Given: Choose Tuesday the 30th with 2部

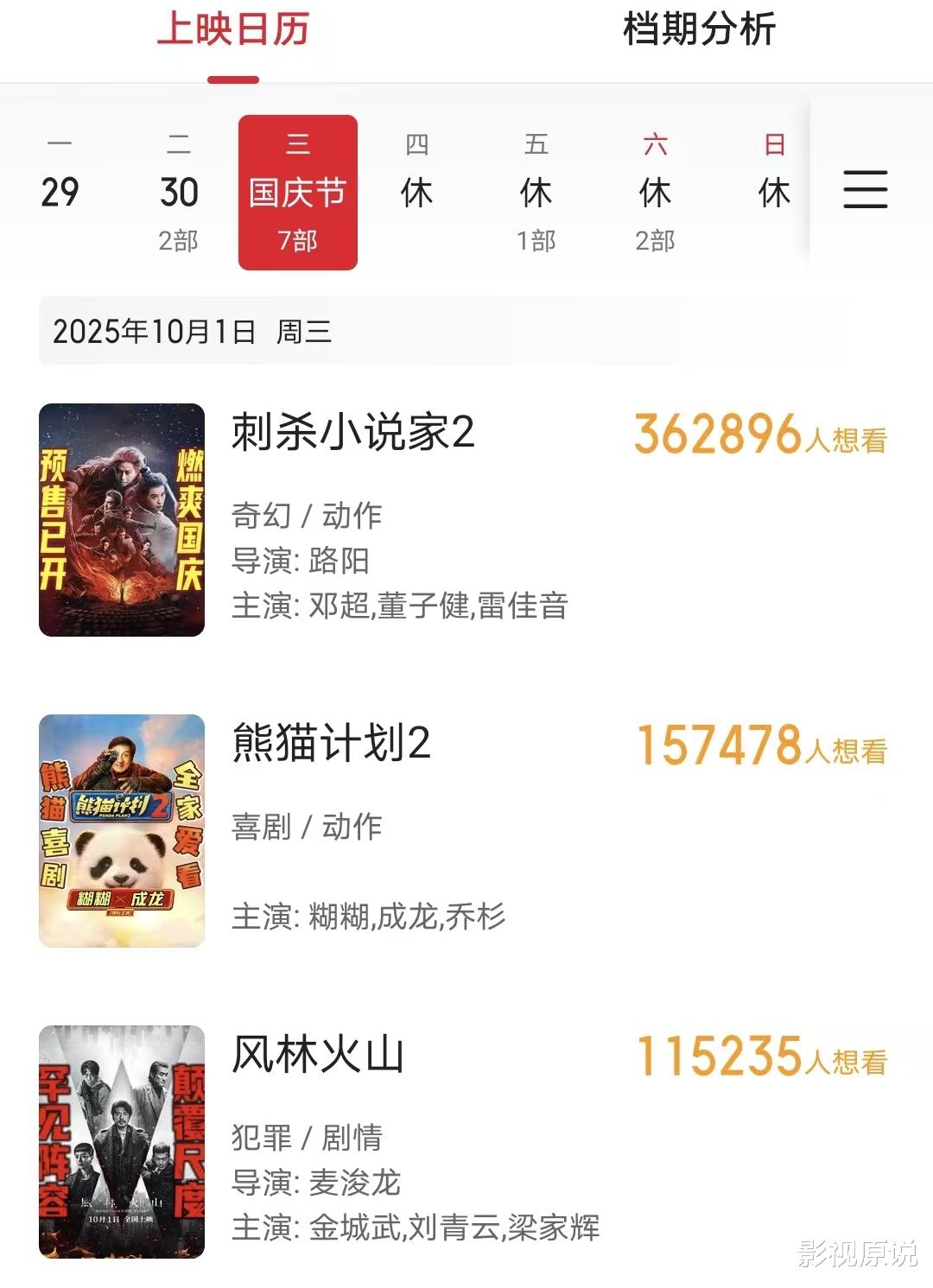Looking at the screenshot, I should pos(179,192).
